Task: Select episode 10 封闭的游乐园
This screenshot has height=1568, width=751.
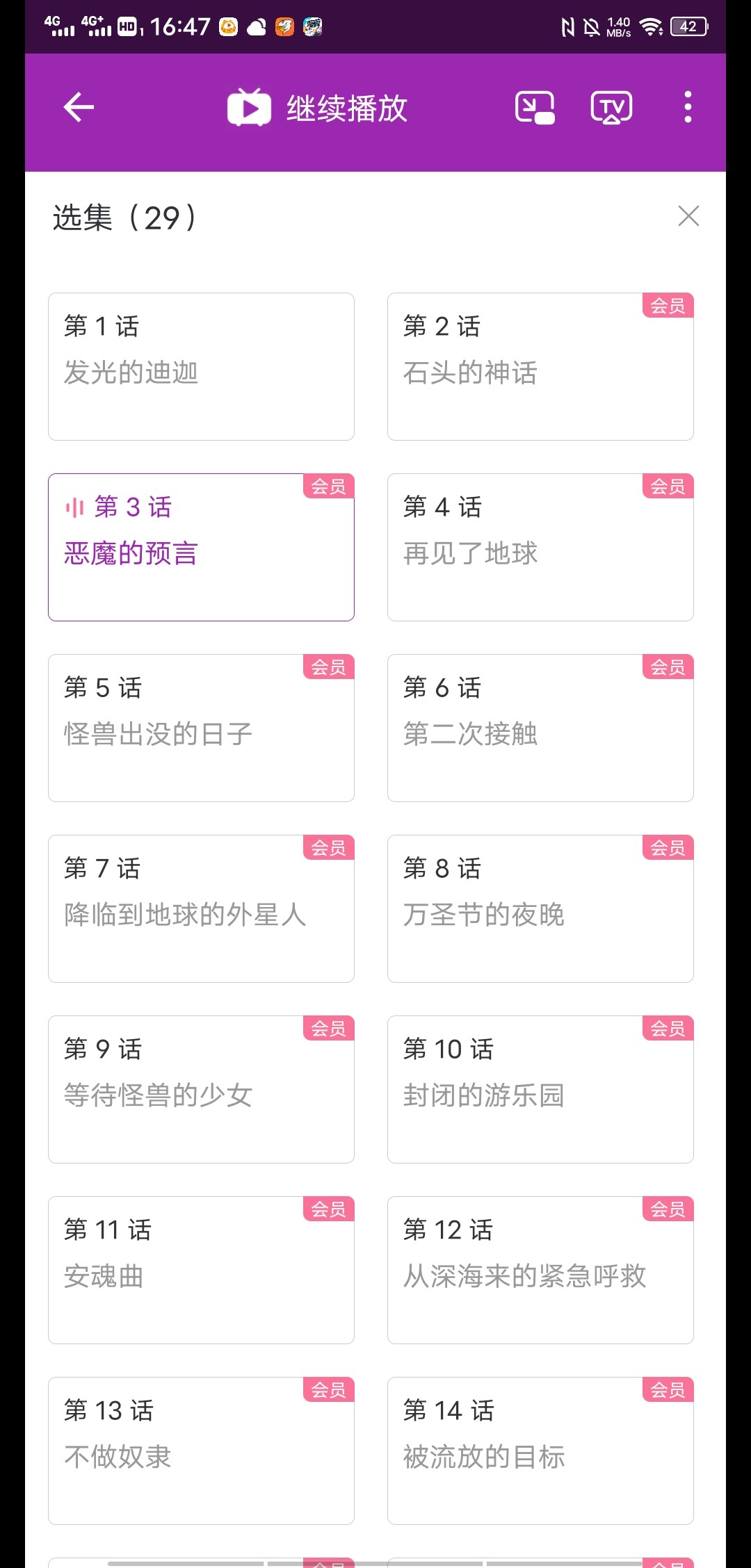Action: click(x=540, y=1089)
